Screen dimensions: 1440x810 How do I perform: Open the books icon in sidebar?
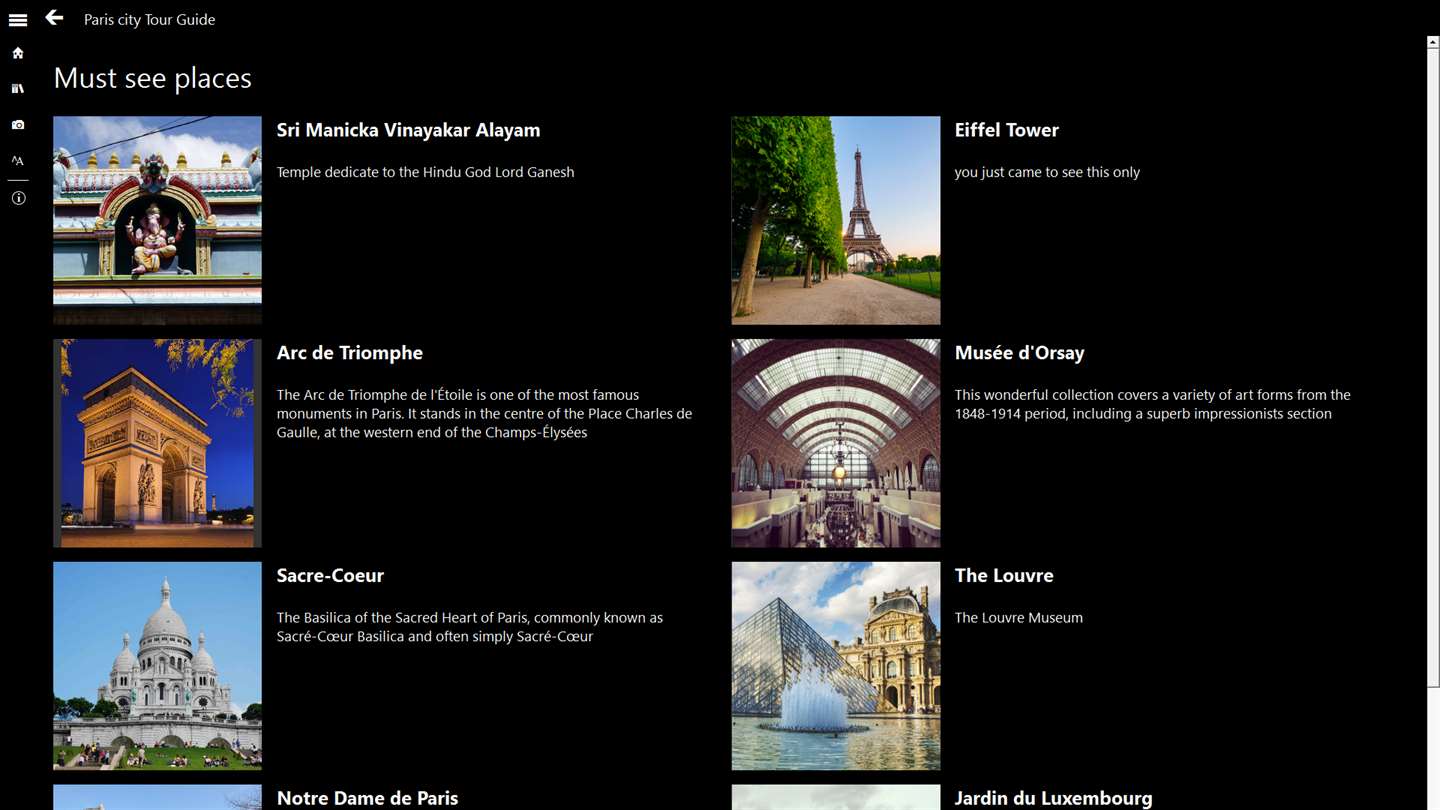[18, 89]
